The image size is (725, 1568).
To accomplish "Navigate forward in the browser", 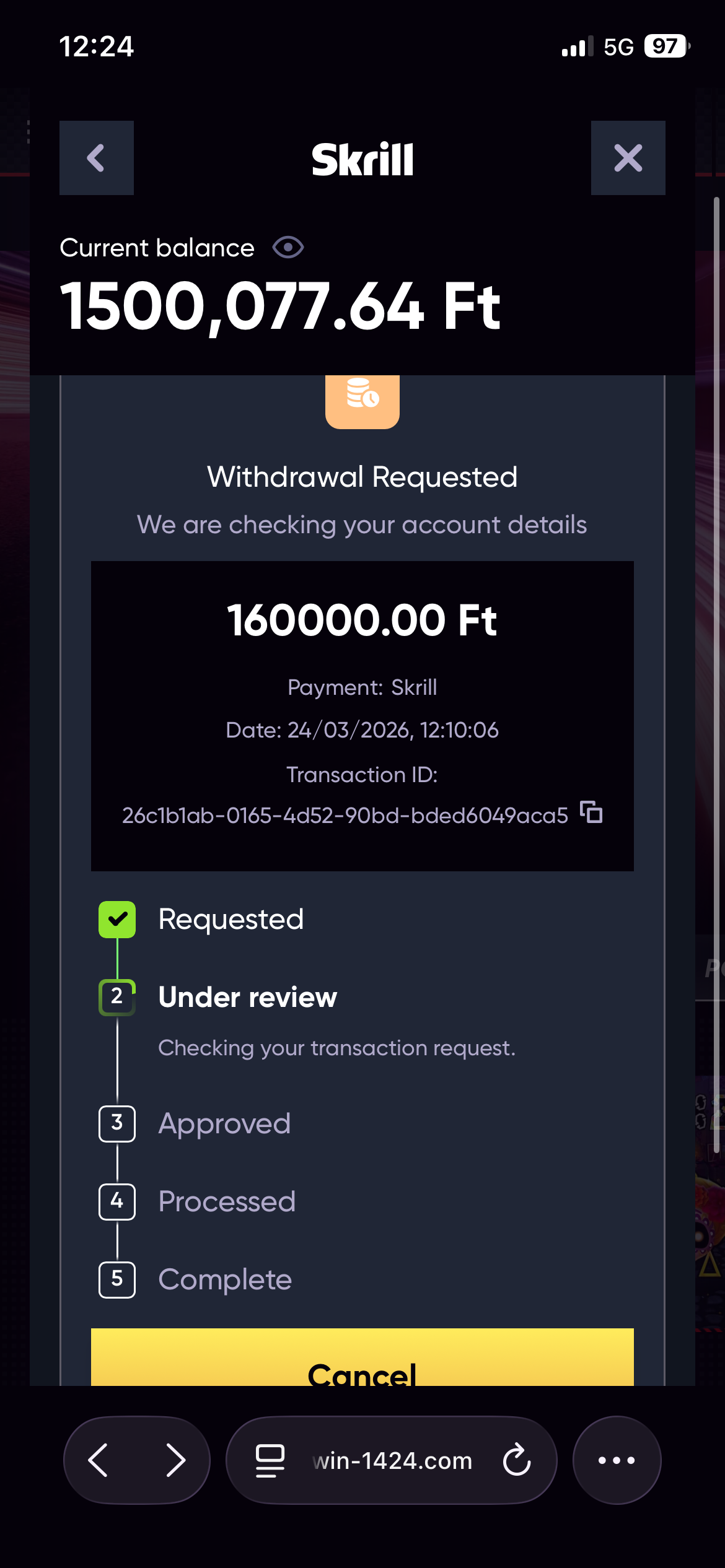I will [176, 1460].
